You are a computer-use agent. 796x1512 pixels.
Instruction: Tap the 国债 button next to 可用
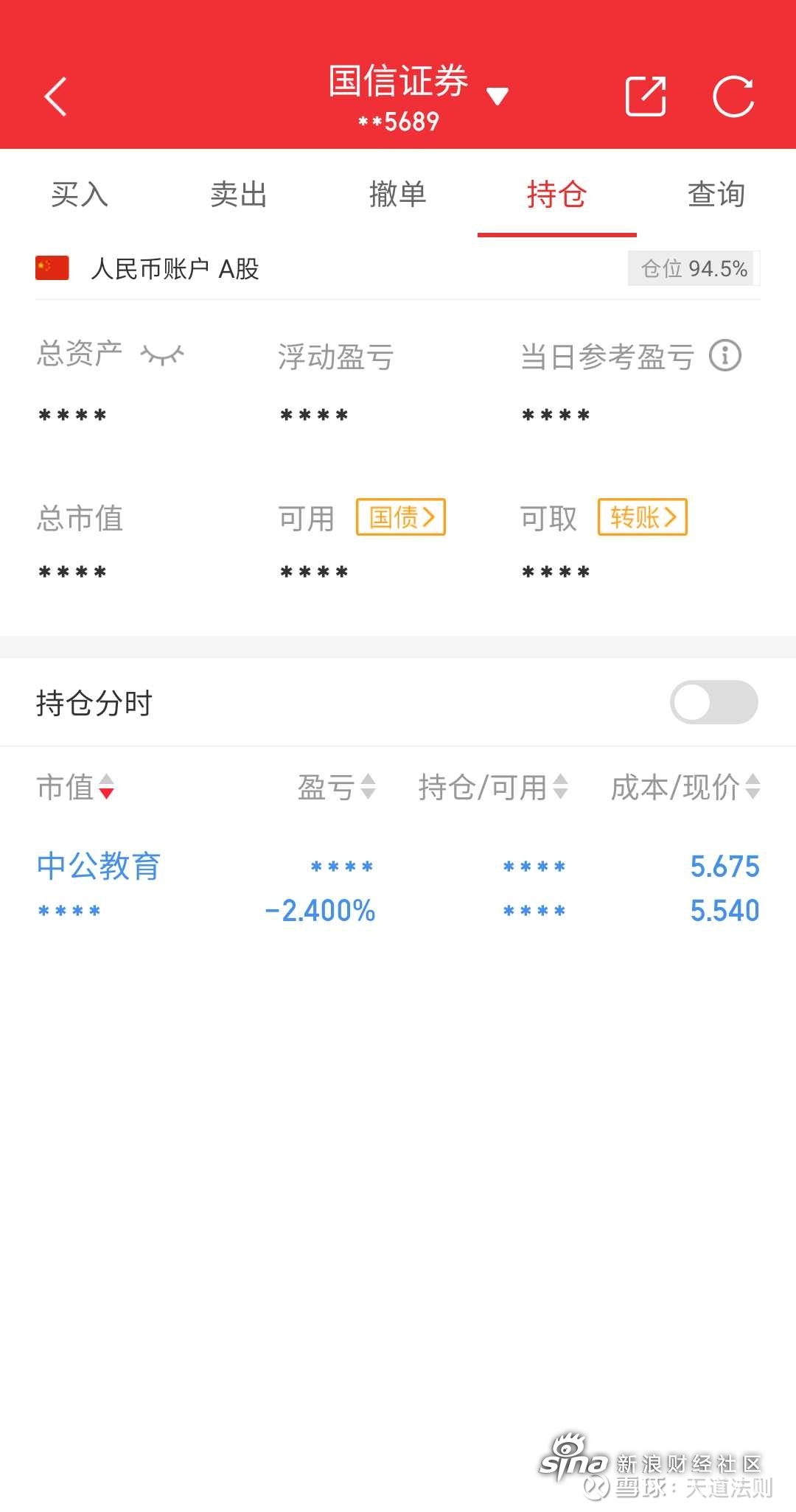point(401,517)
